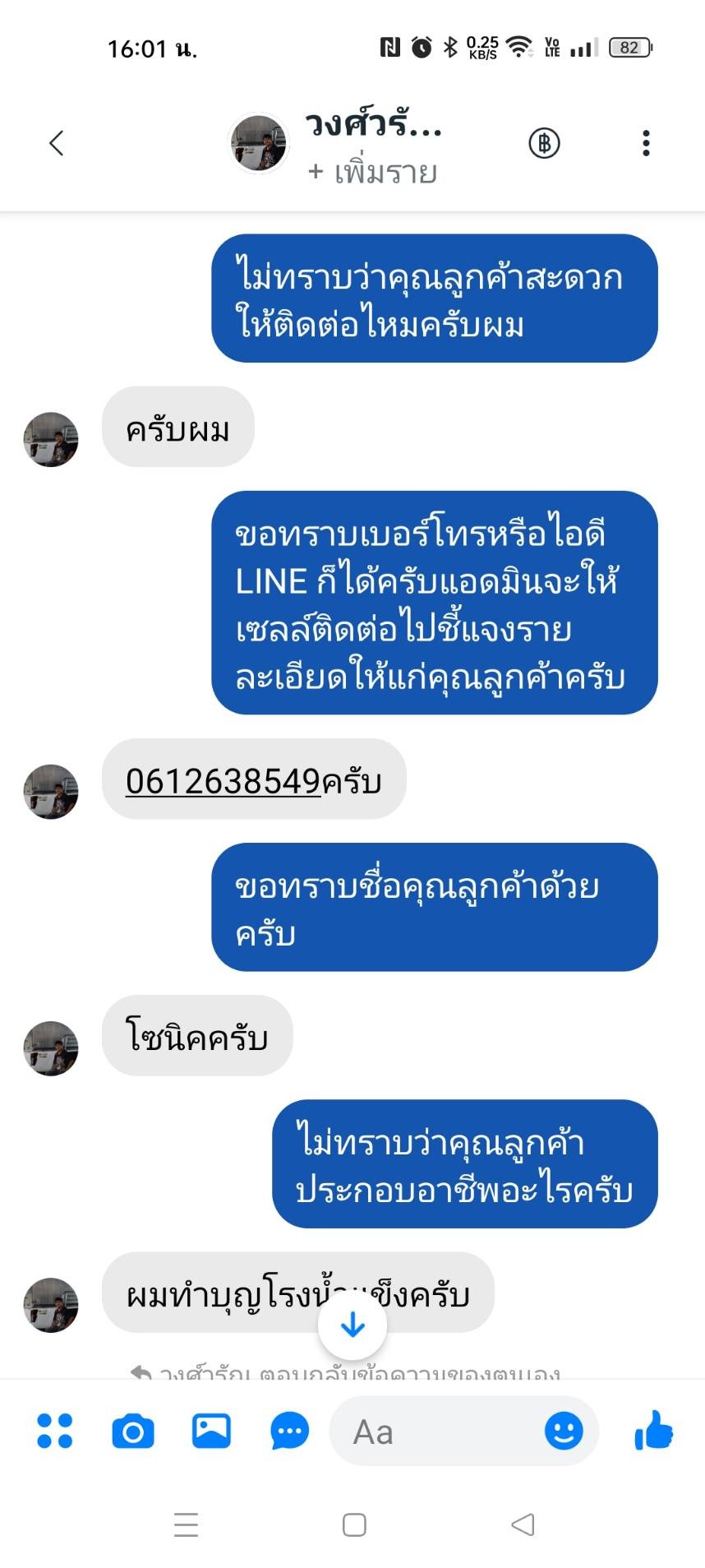Open the saved replies chat-bubble icon

[x=289, y=1432]
